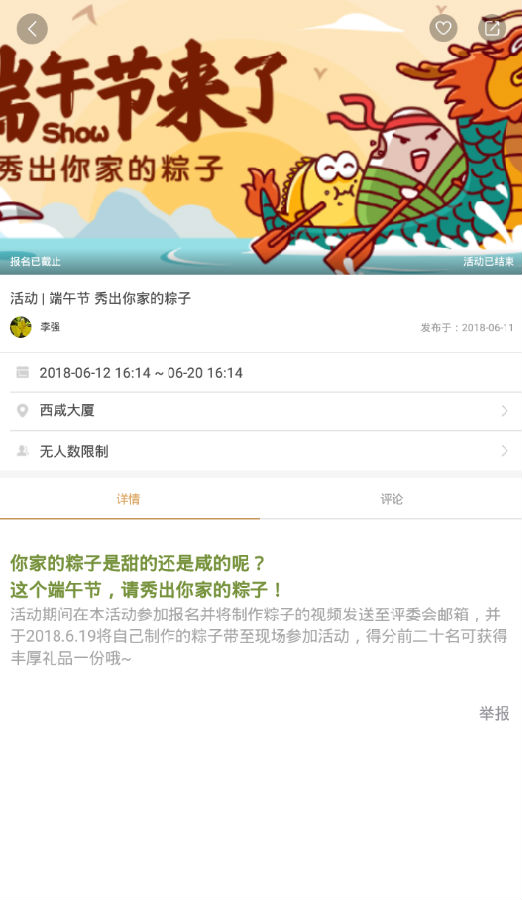
Task: Switch to the 评论 tab
Action: click(391, 499)
